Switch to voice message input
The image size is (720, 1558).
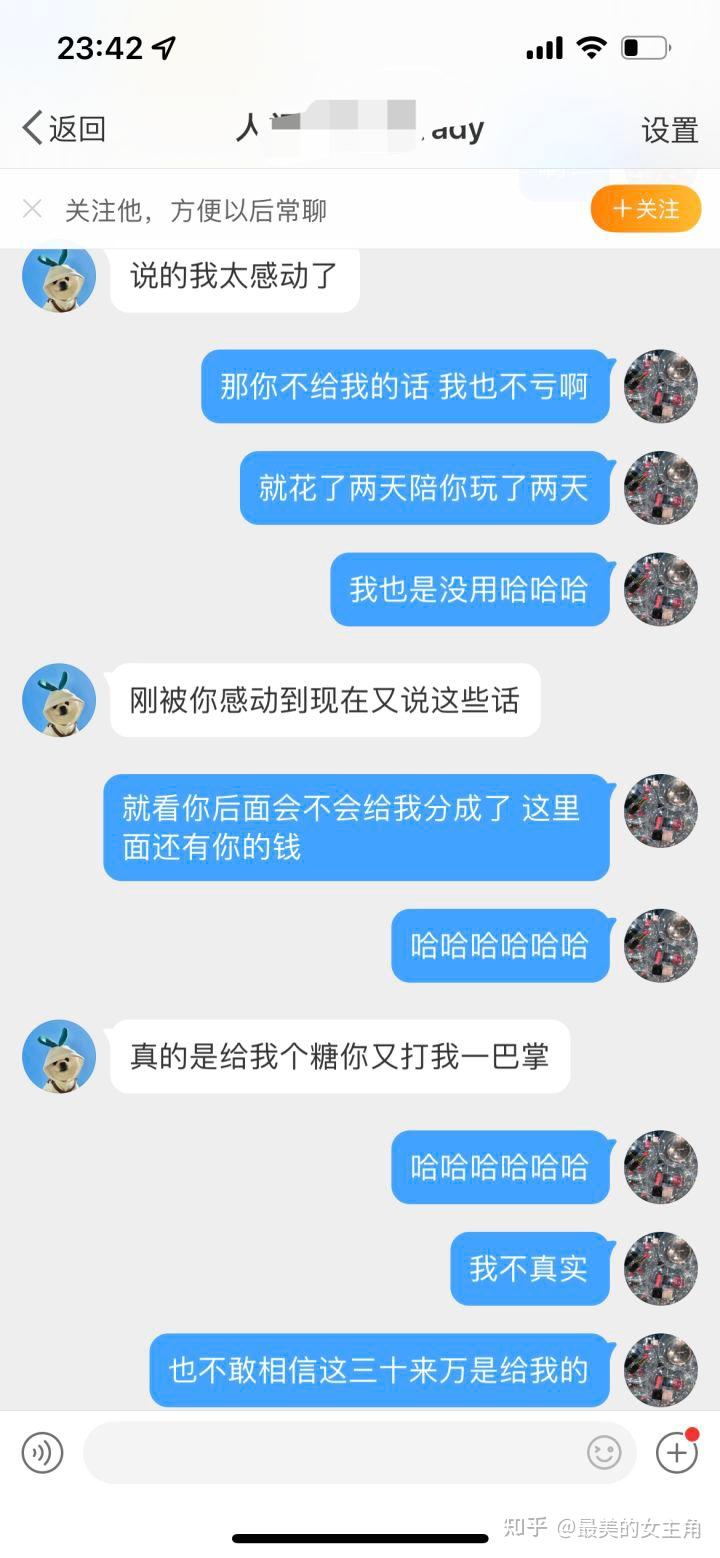[42, 1452]
